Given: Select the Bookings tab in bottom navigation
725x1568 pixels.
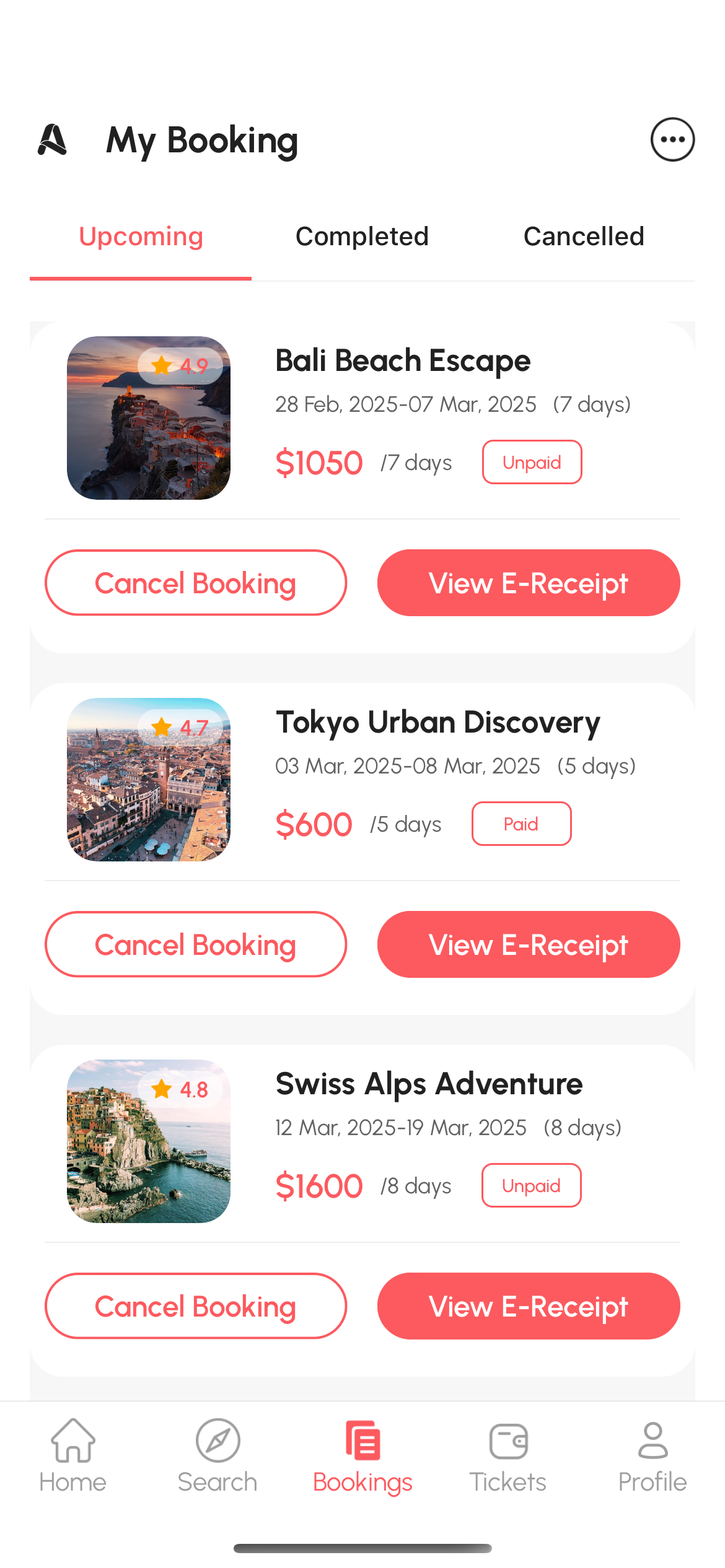Looking at the screenshot, I should coord(362,1457).
